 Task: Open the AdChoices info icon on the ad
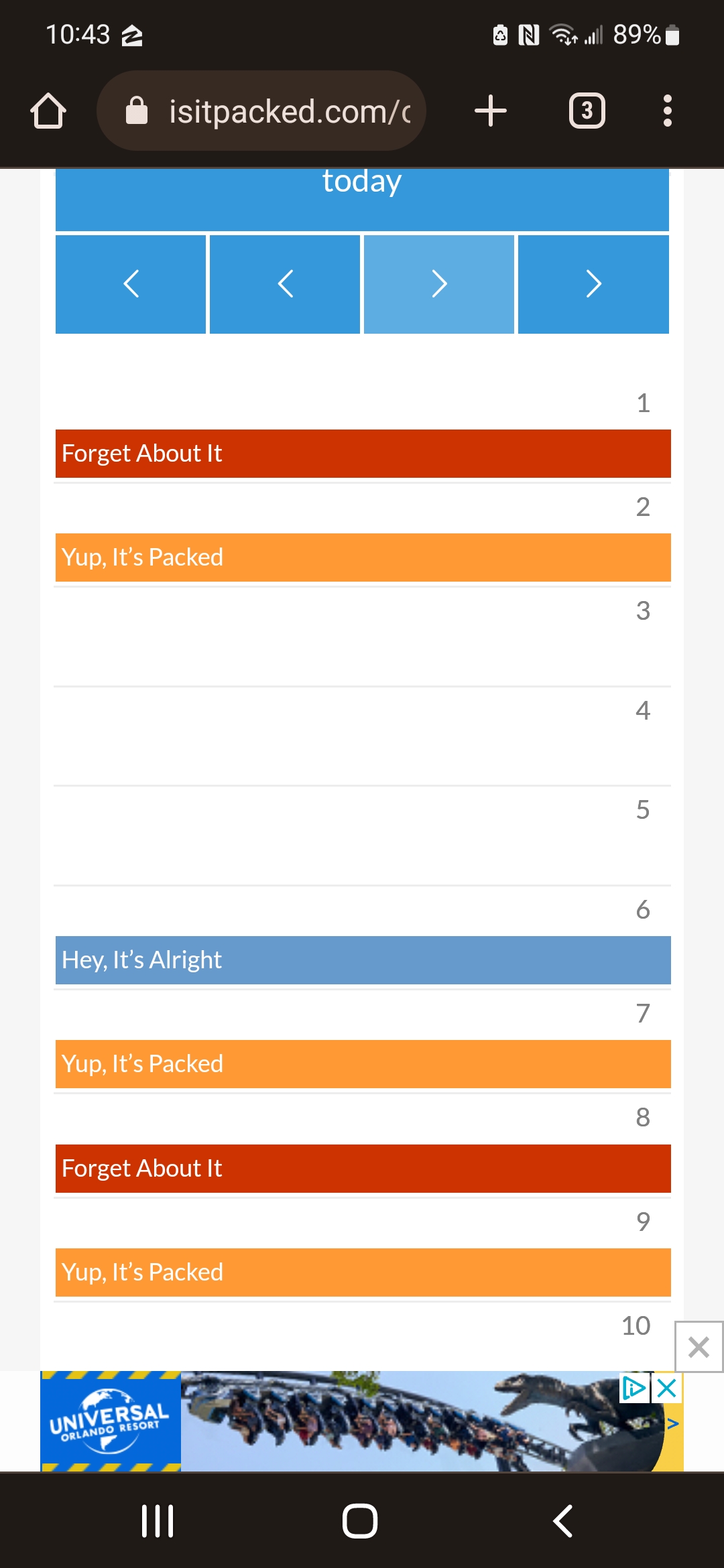point(634,1388)
